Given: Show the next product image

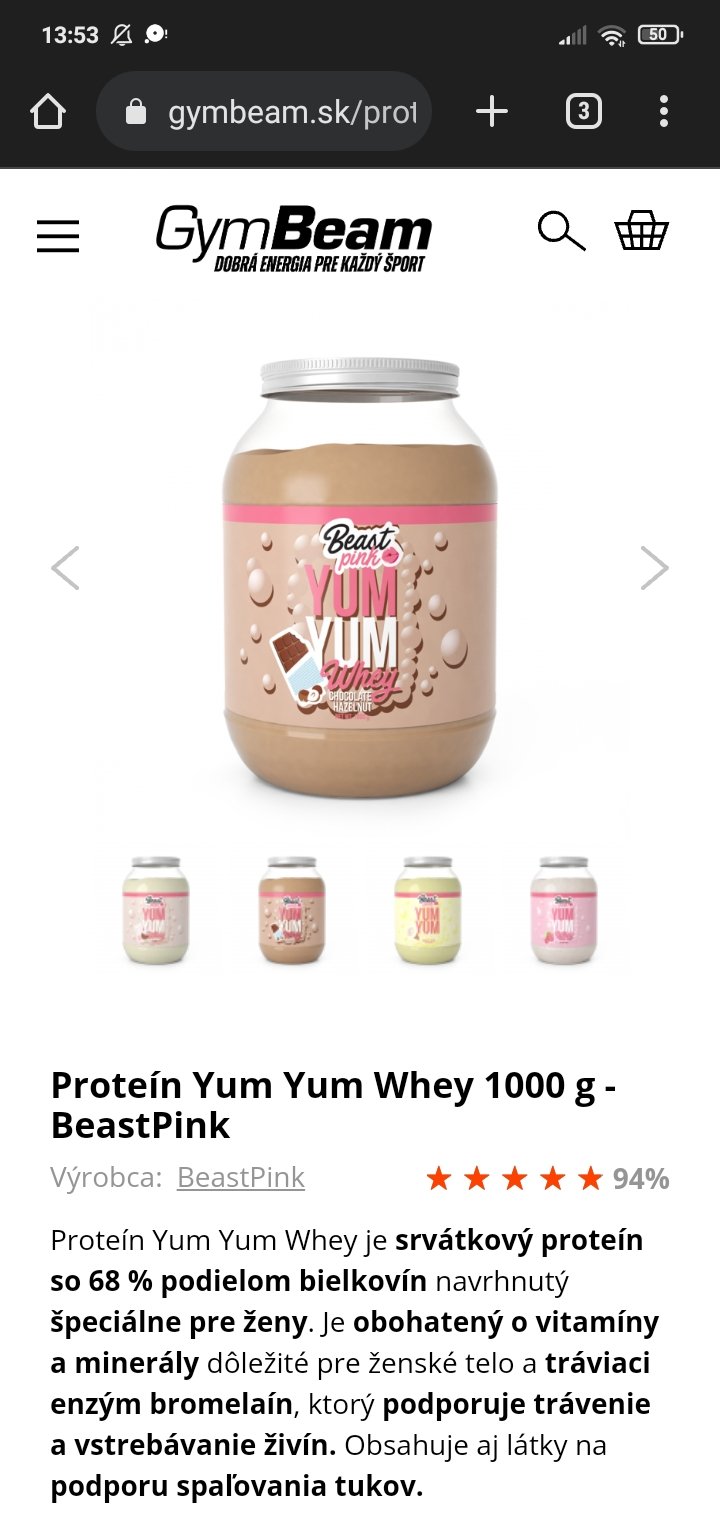Looking at the screenshot, I should tap(654, 568).
